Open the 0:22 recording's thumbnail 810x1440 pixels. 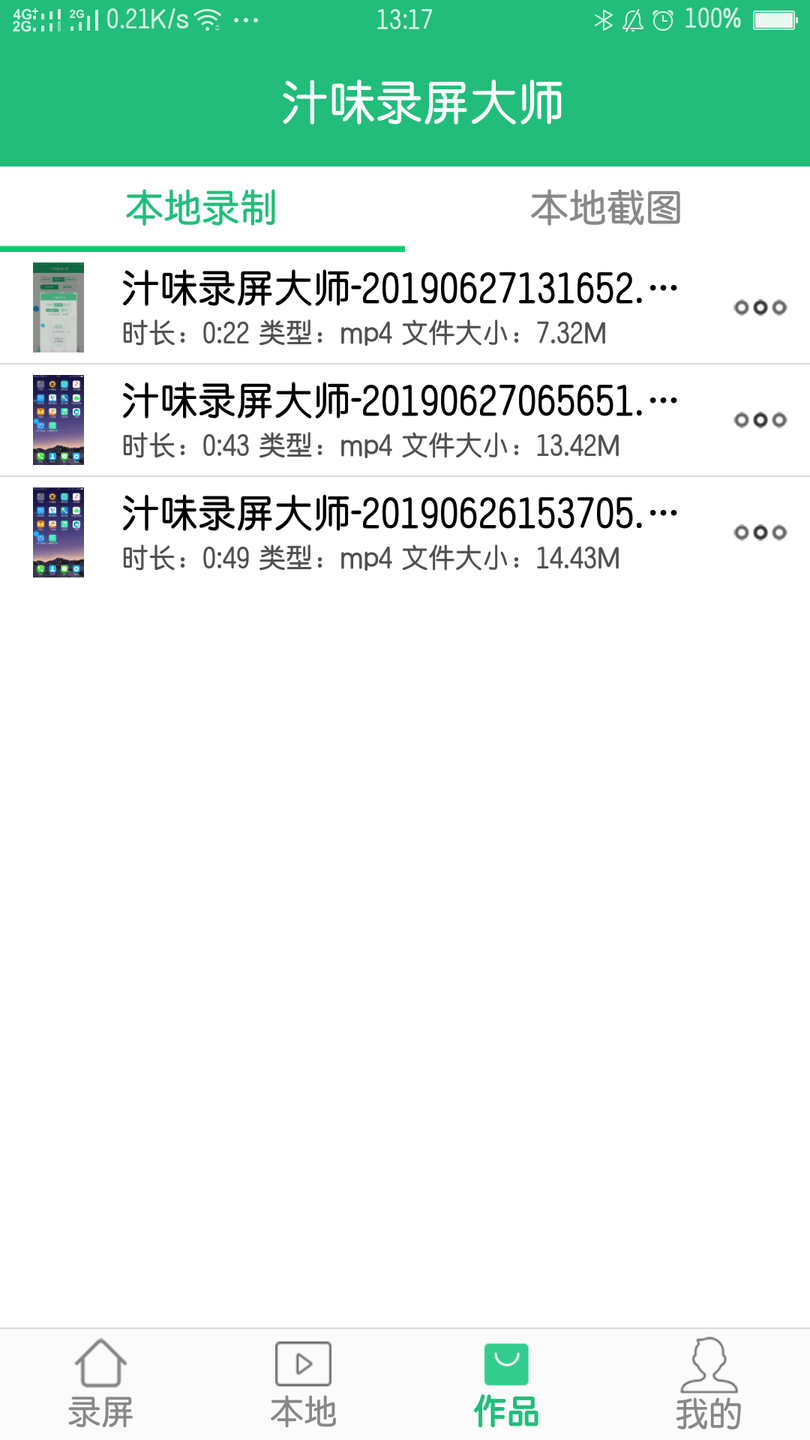pyautogui.click(x=58, y=308)
